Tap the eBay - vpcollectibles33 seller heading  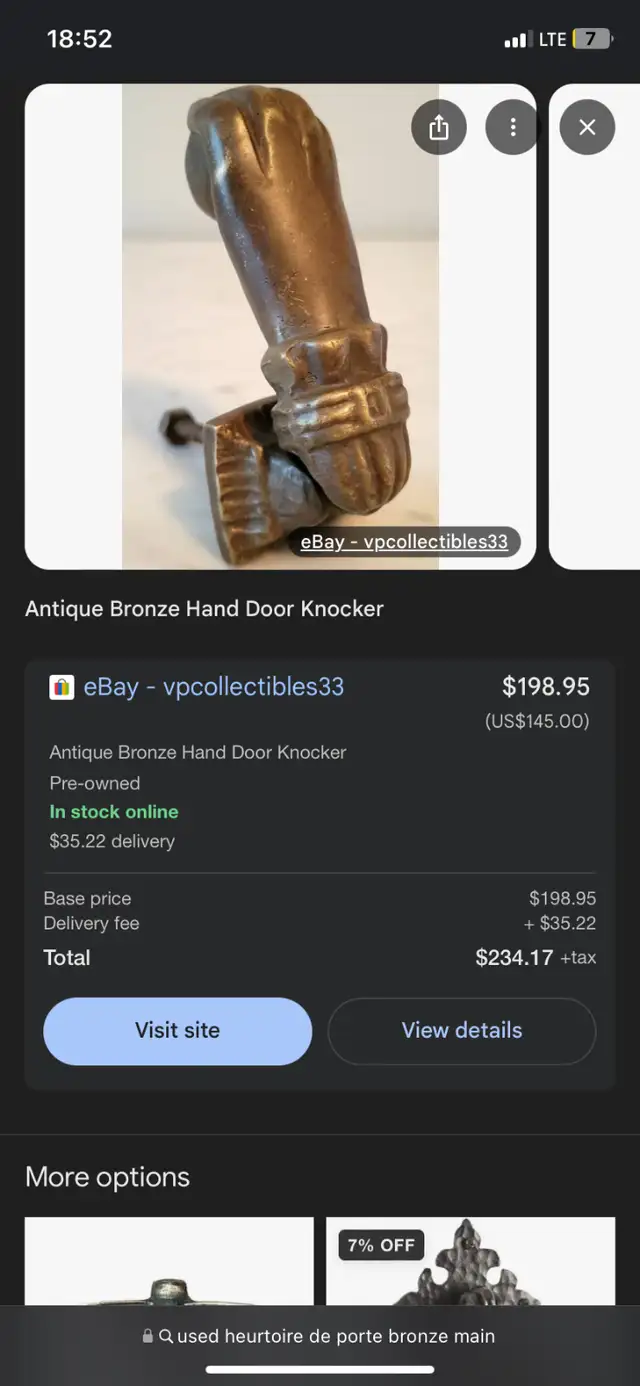coord(213,687)
